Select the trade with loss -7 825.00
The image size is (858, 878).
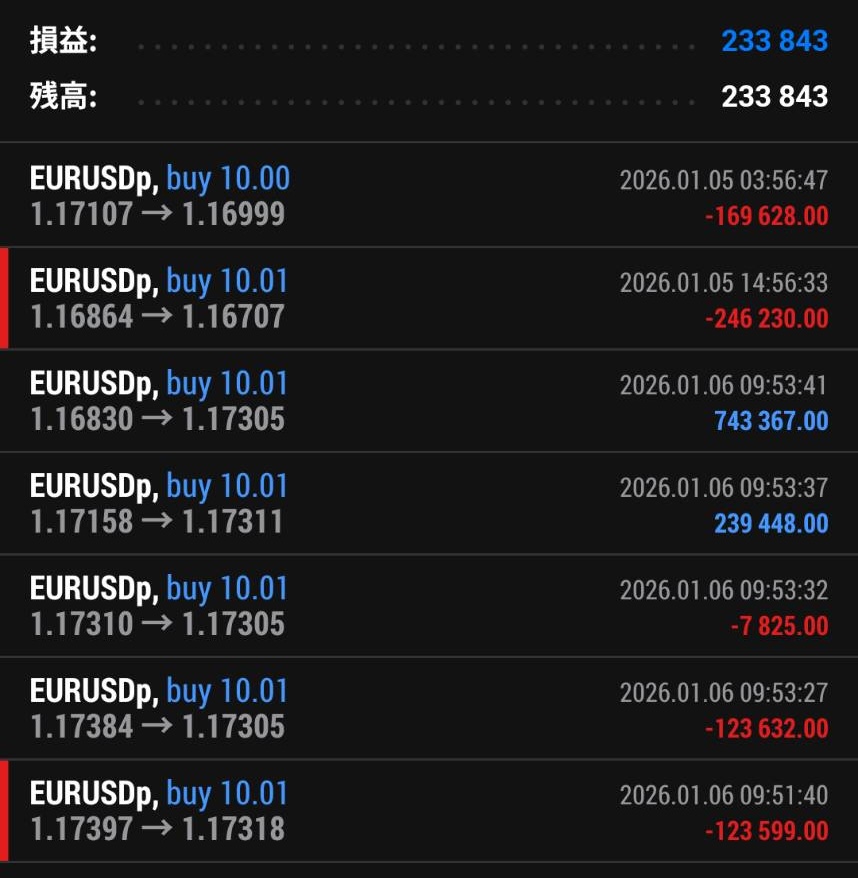click(x=429, y=605)
